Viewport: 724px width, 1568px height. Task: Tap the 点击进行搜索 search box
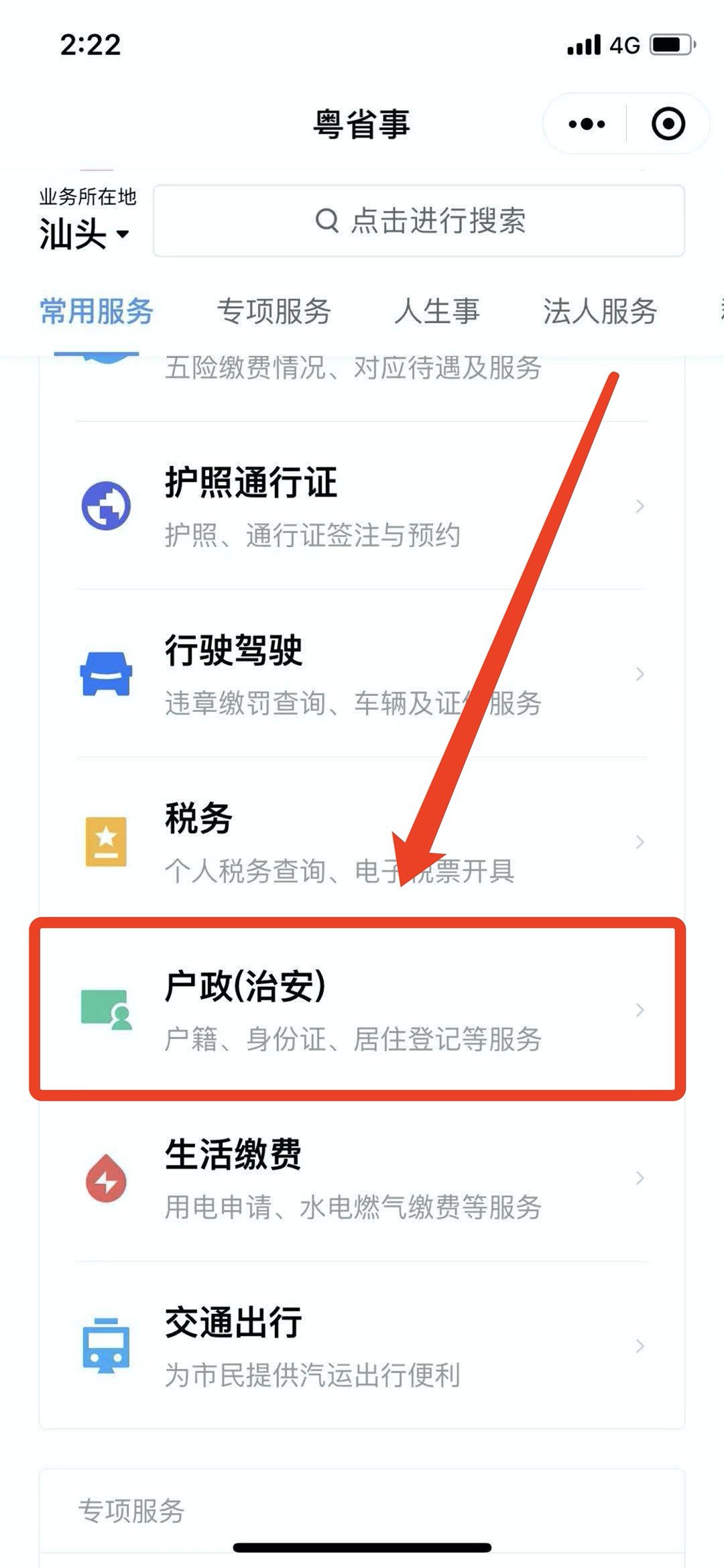(419, 221)
